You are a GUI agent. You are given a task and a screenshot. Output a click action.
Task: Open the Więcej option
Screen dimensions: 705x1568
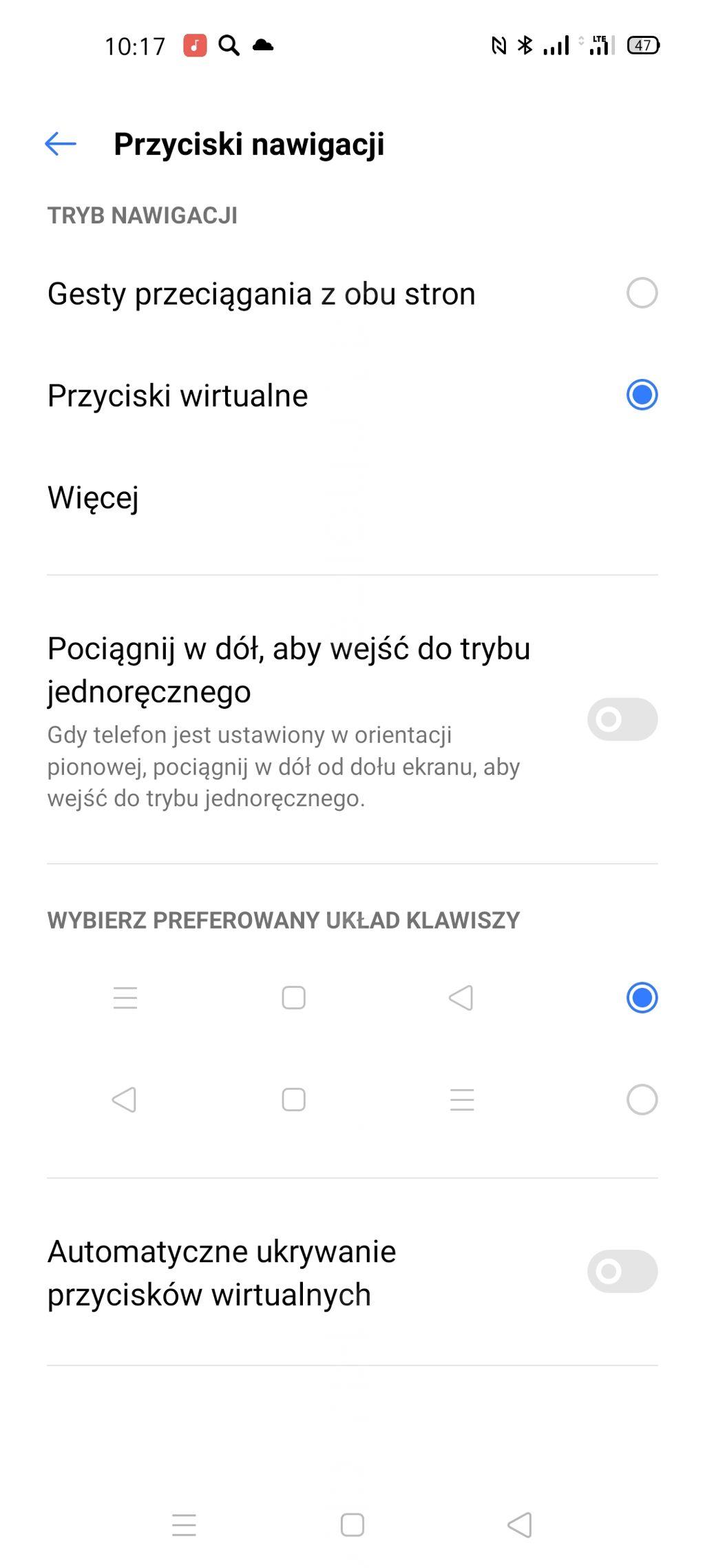click(94, 497)
